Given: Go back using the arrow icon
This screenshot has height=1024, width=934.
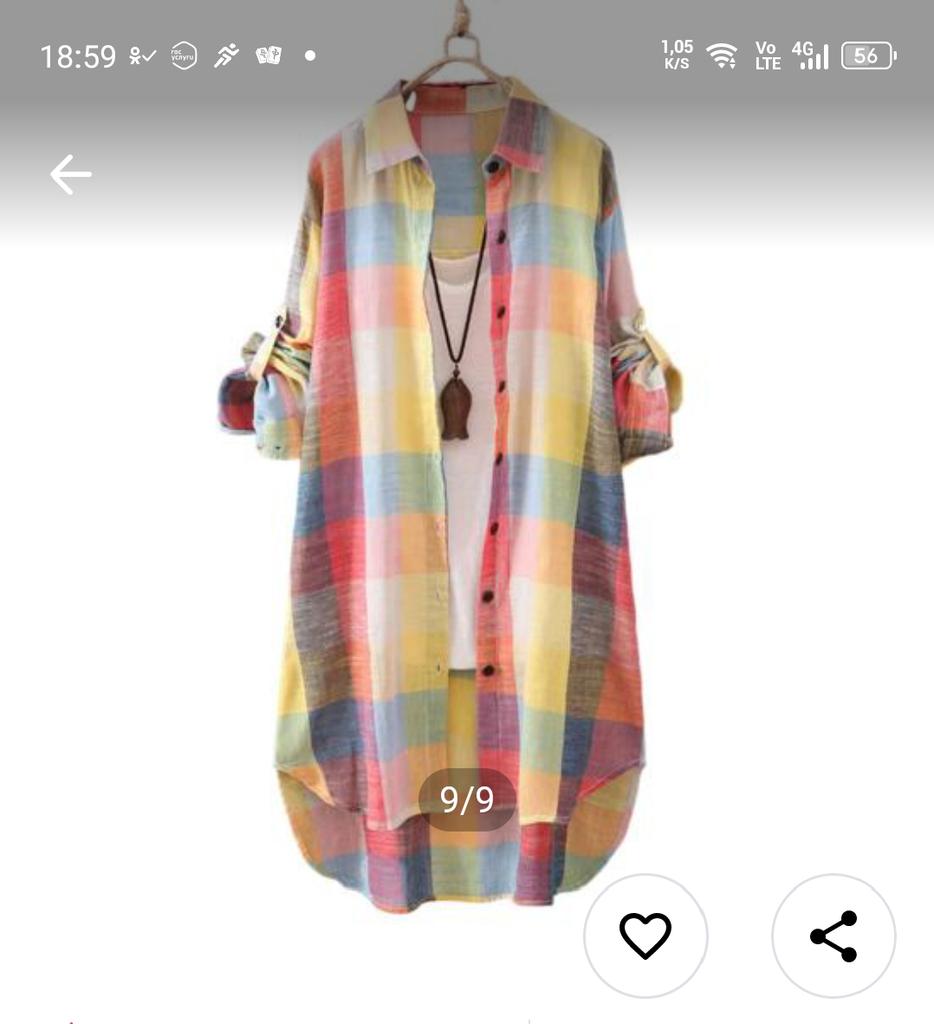Looking at the screenshot, I should coord(71,175).
